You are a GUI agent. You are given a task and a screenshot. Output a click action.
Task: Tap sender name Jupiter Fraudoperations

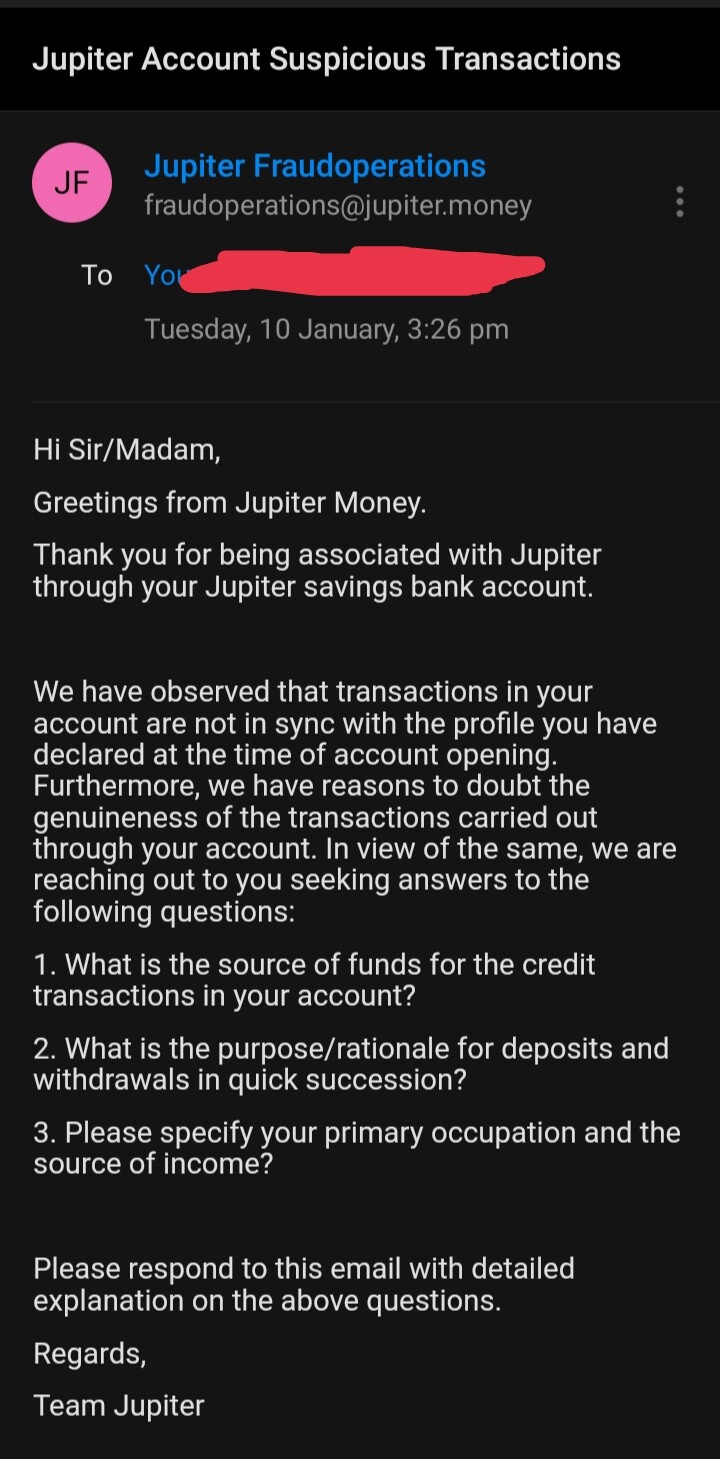[315, 166]
